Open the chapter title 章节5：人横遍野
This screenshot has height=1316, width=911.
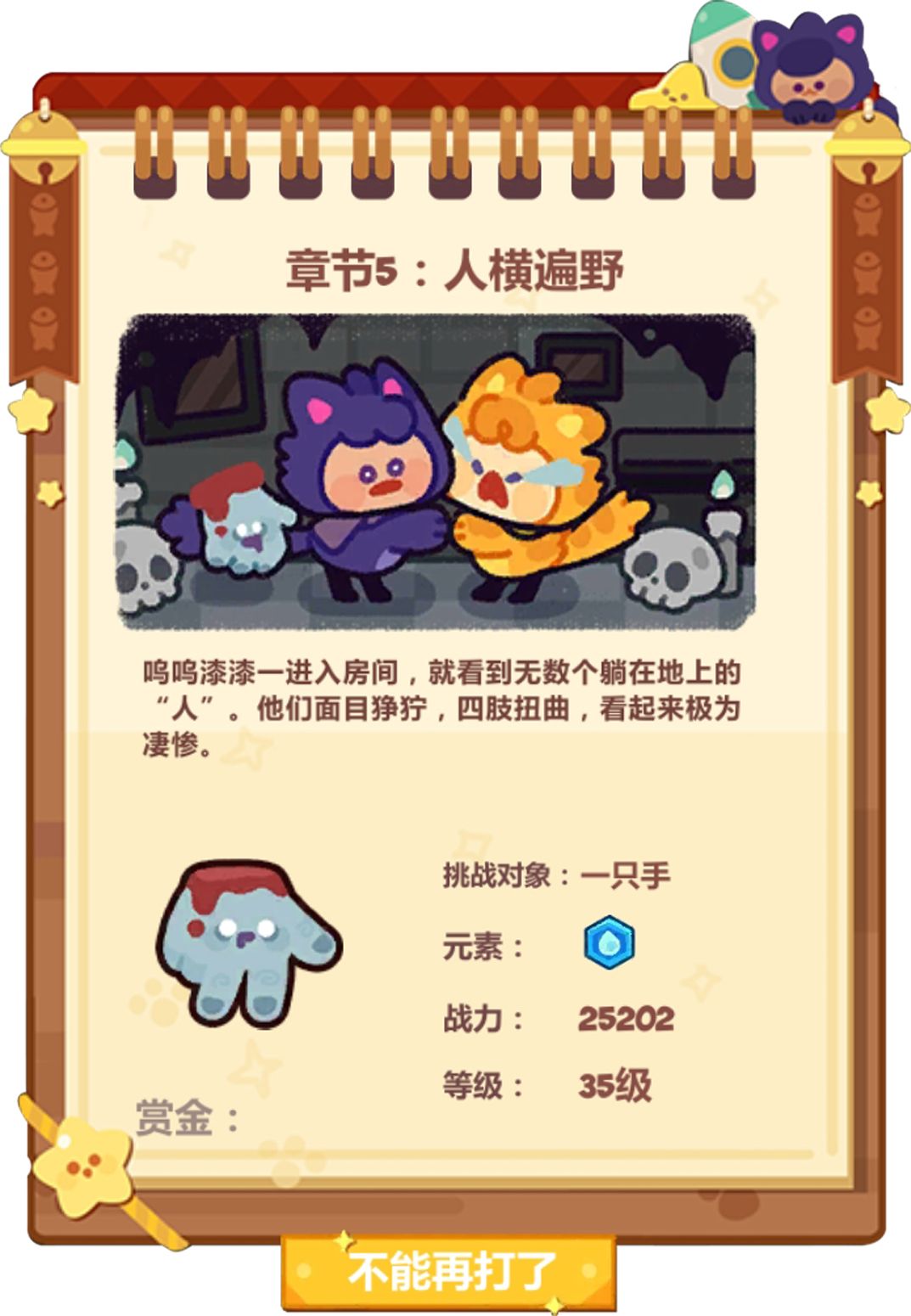coord(454,267)
